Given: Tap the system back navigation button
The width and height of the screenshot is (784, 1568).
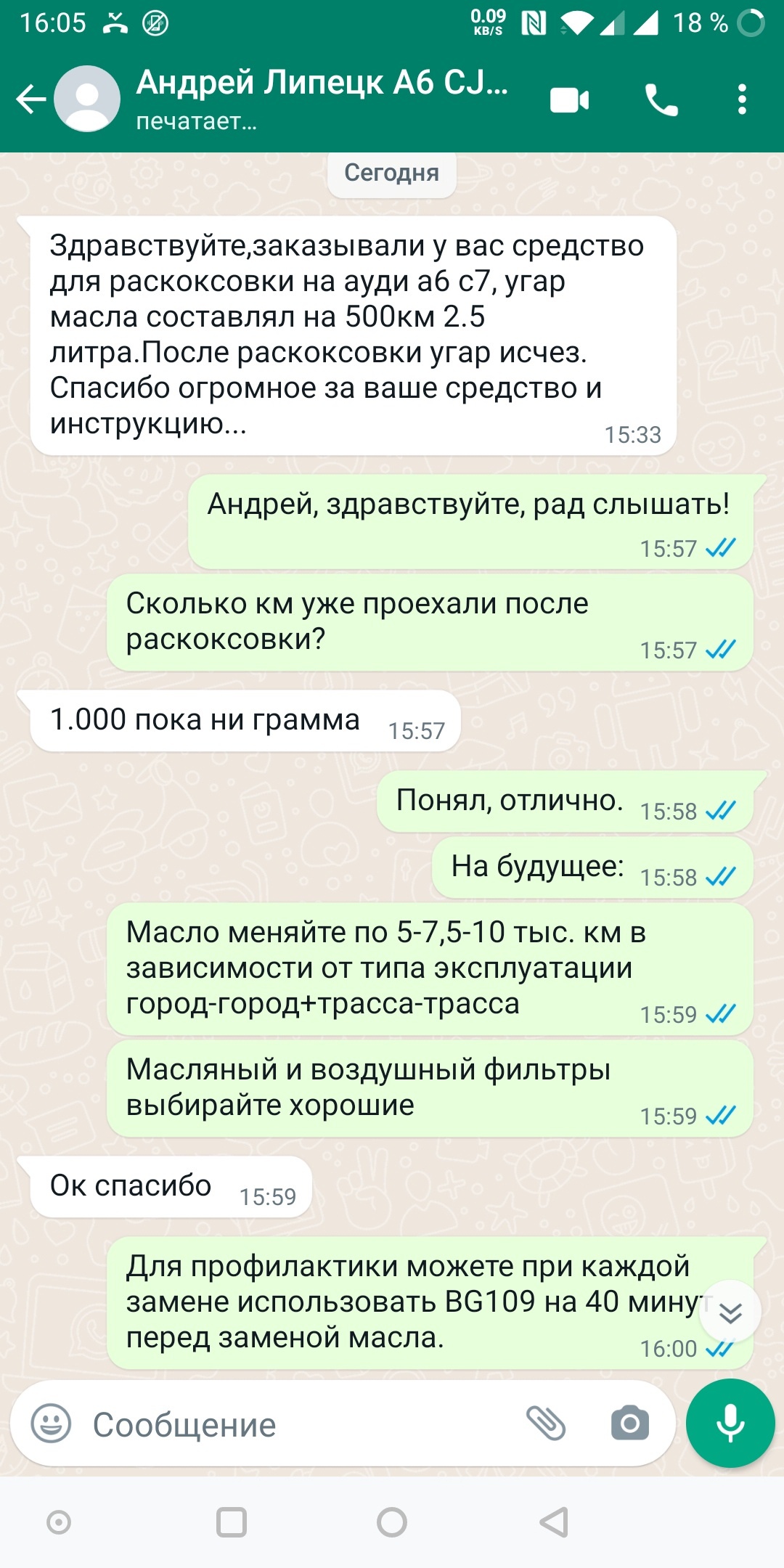Looking at the screenshot, I should coord(554,1522).
